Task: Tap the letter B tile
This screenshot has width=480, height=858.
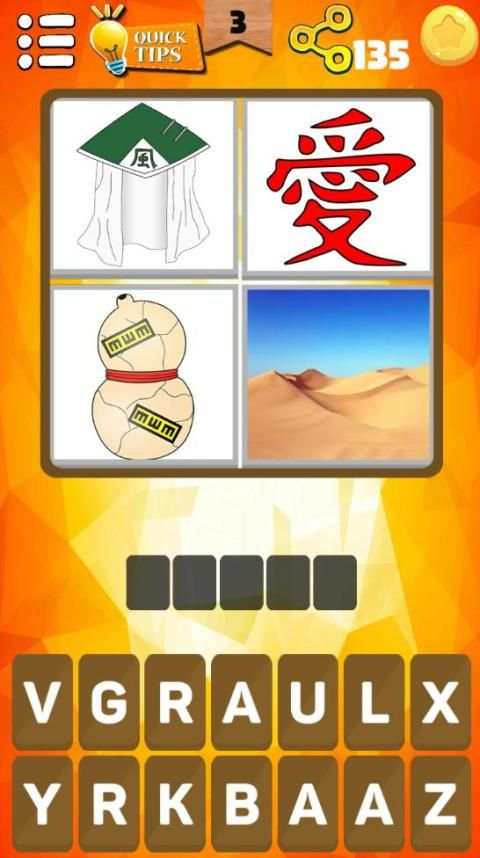Action: point(241,804)
